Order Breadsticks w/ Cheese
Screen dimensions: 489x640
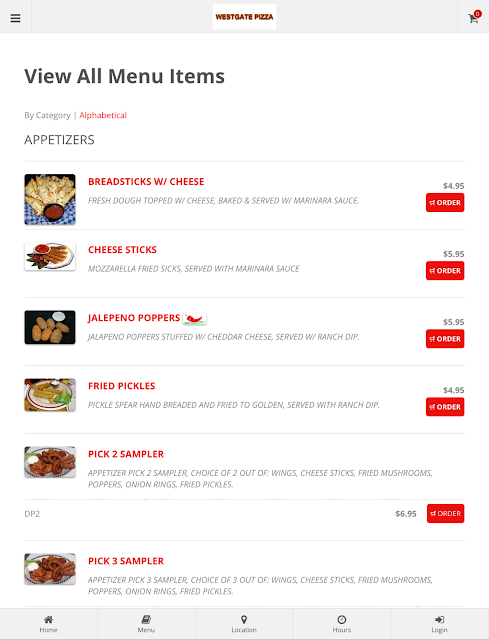[445, 202]
